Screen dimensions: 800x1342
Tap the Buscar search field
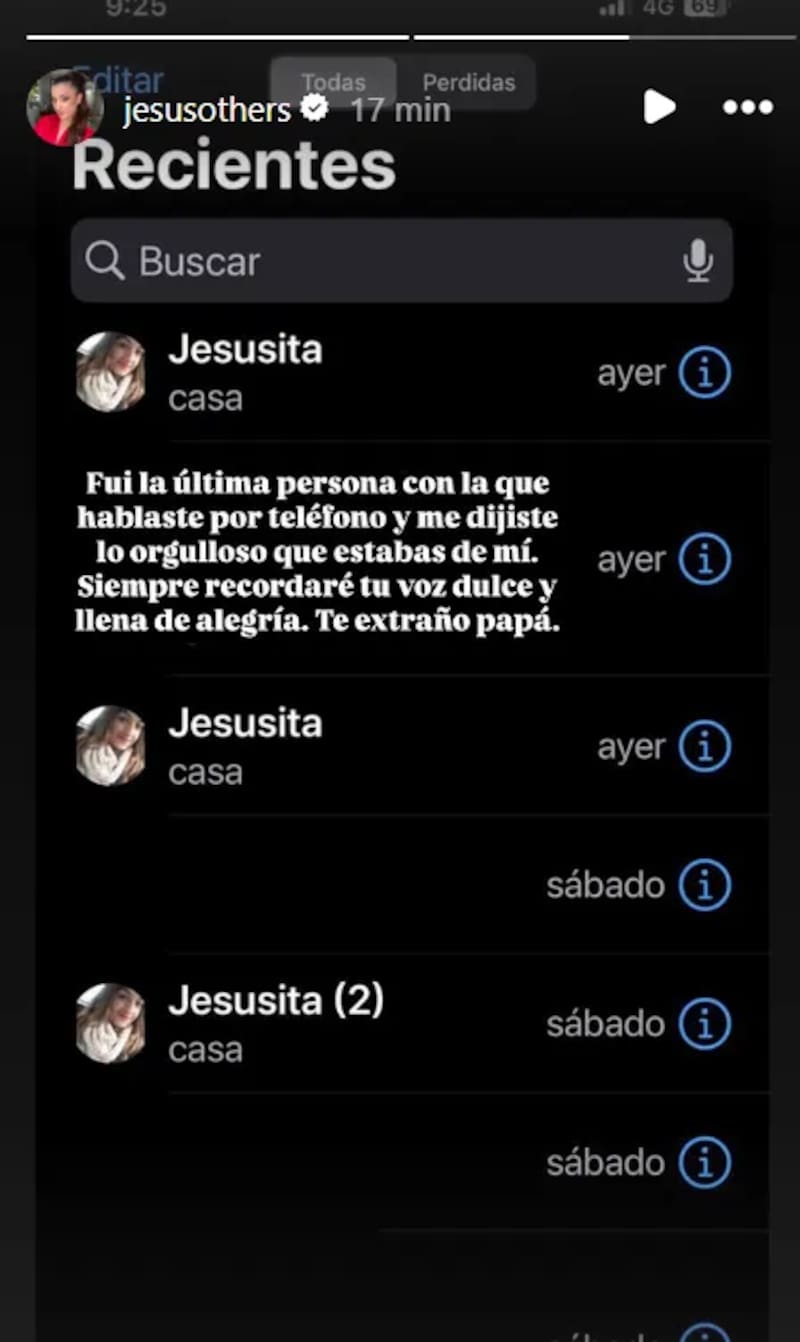(x=400, y=261)
